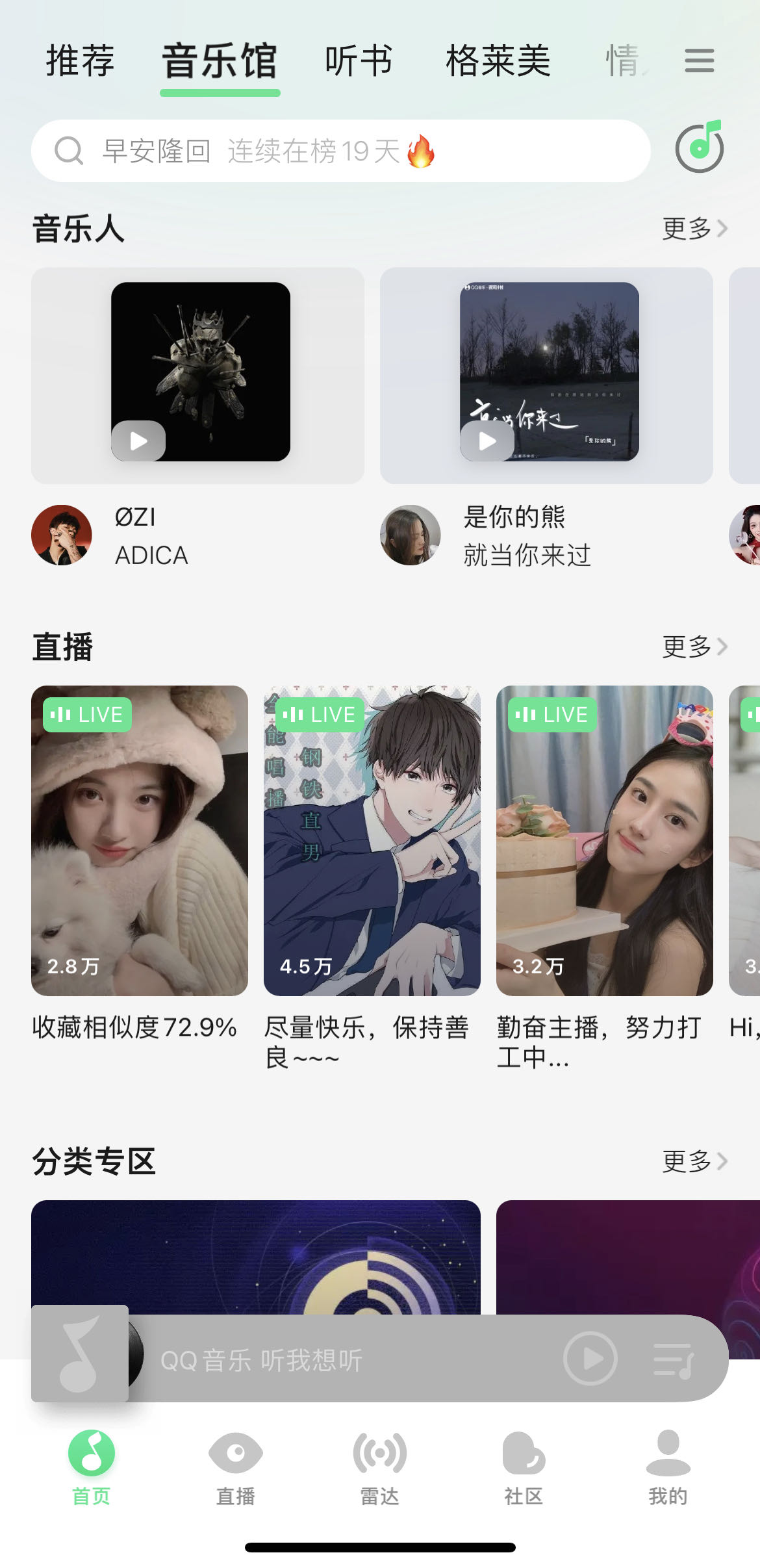Join the live stream 勤奋主播，努力打工中
Screen dimensions: 760x1568
(x=604, y=840)
